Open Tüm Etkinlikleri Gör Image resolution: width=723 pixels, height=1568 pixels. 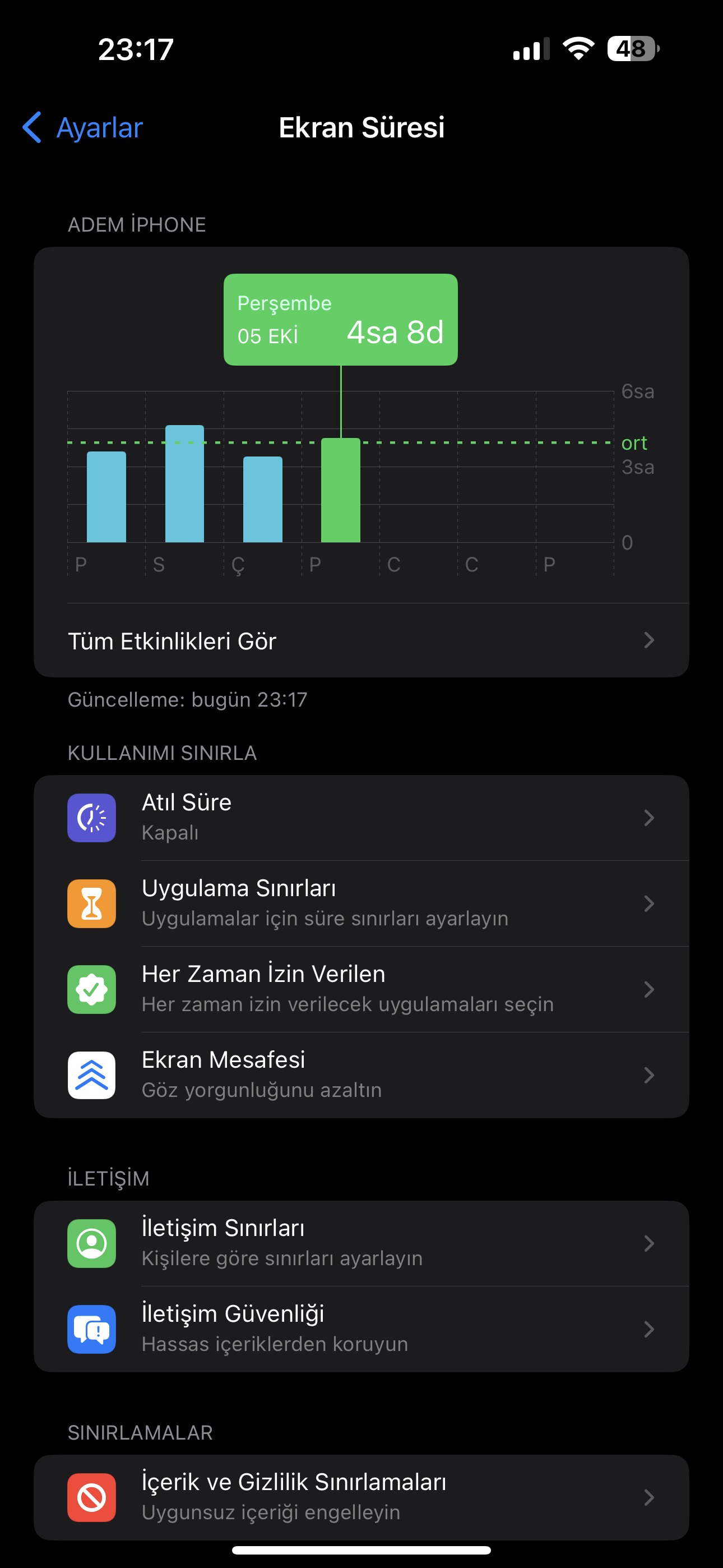361,640
